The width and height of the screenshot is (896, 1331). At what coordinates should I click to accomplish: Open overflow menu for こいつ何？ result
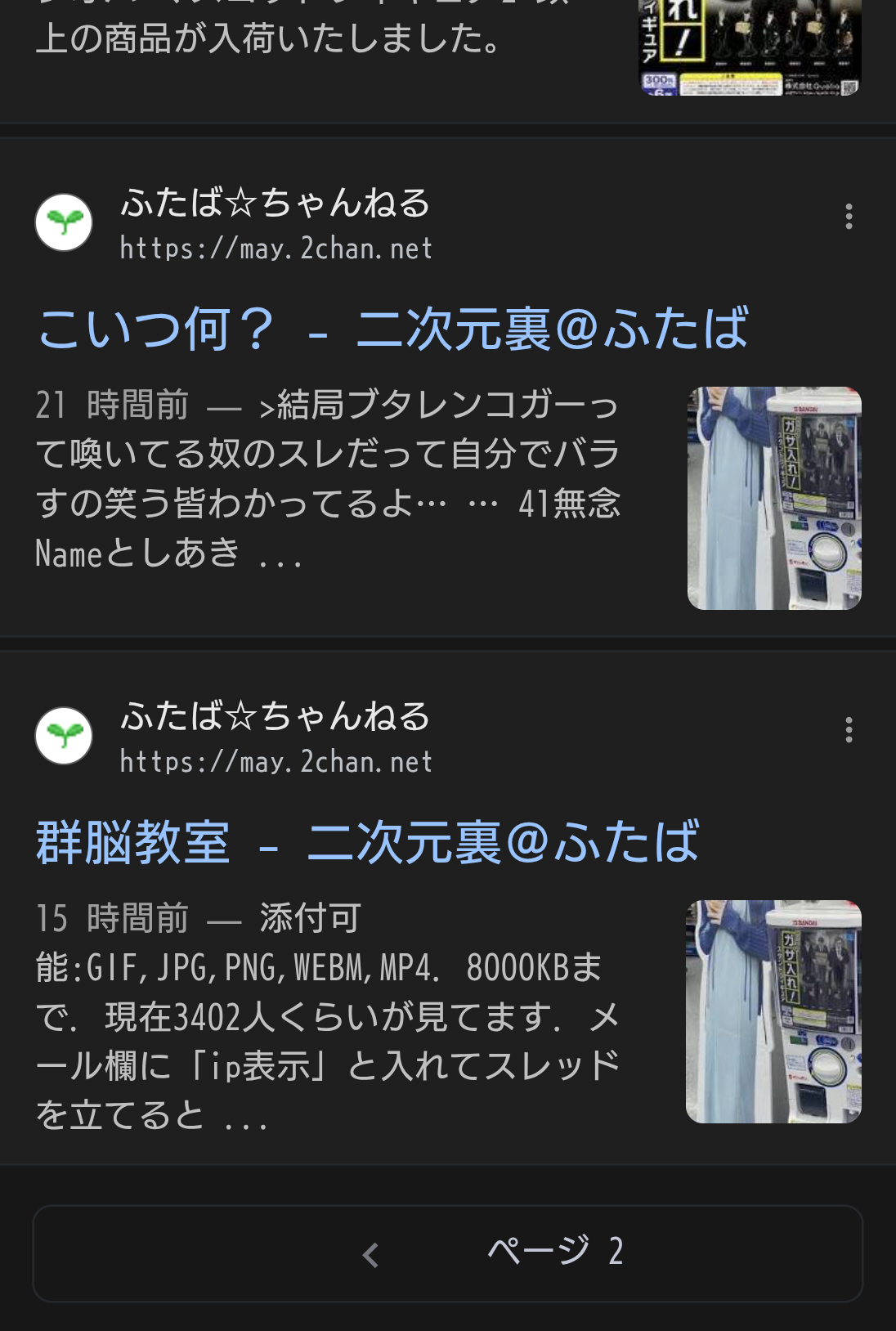click(849, 217)
